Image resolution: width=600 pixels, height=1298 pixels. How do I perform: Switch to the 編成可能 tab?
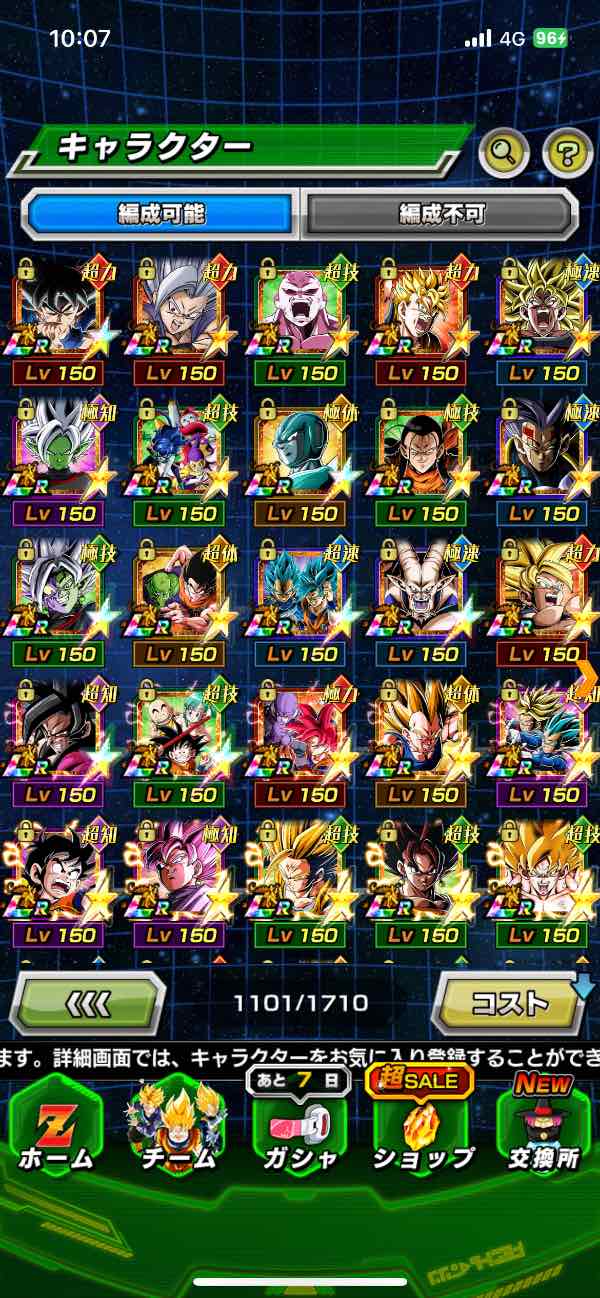point(161,213)
